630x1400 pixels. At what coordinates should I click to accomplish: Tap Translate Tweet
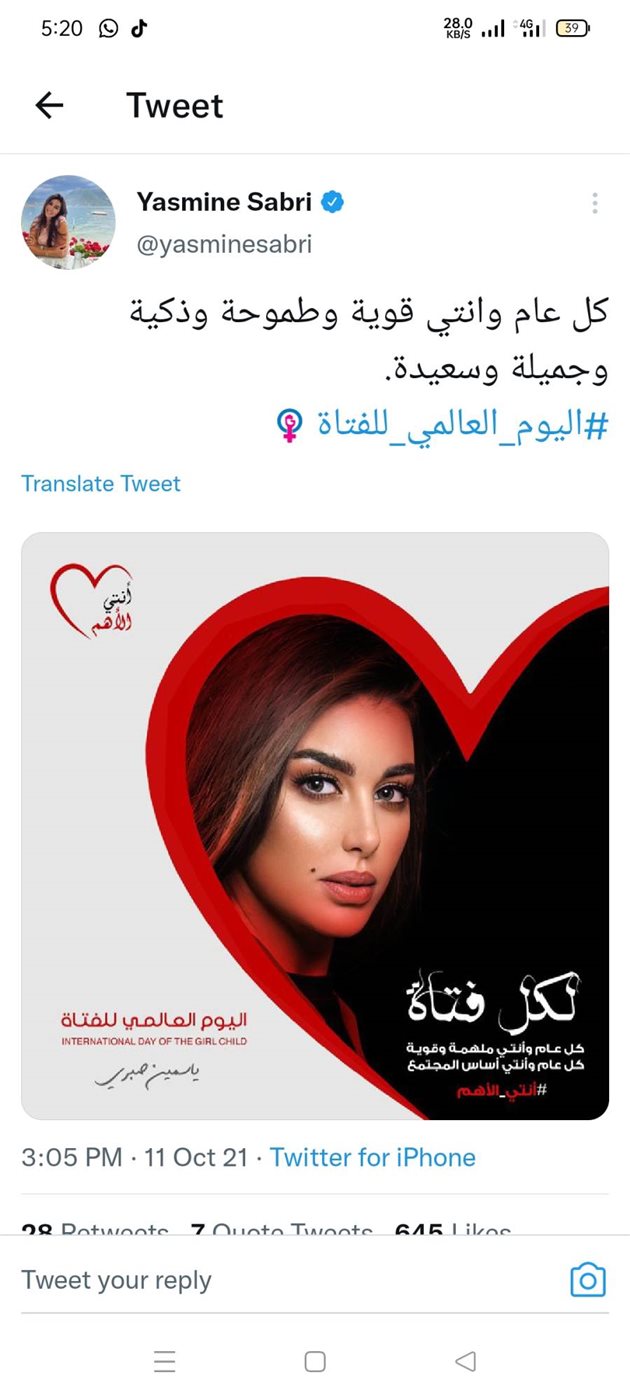tap(101, 484)
